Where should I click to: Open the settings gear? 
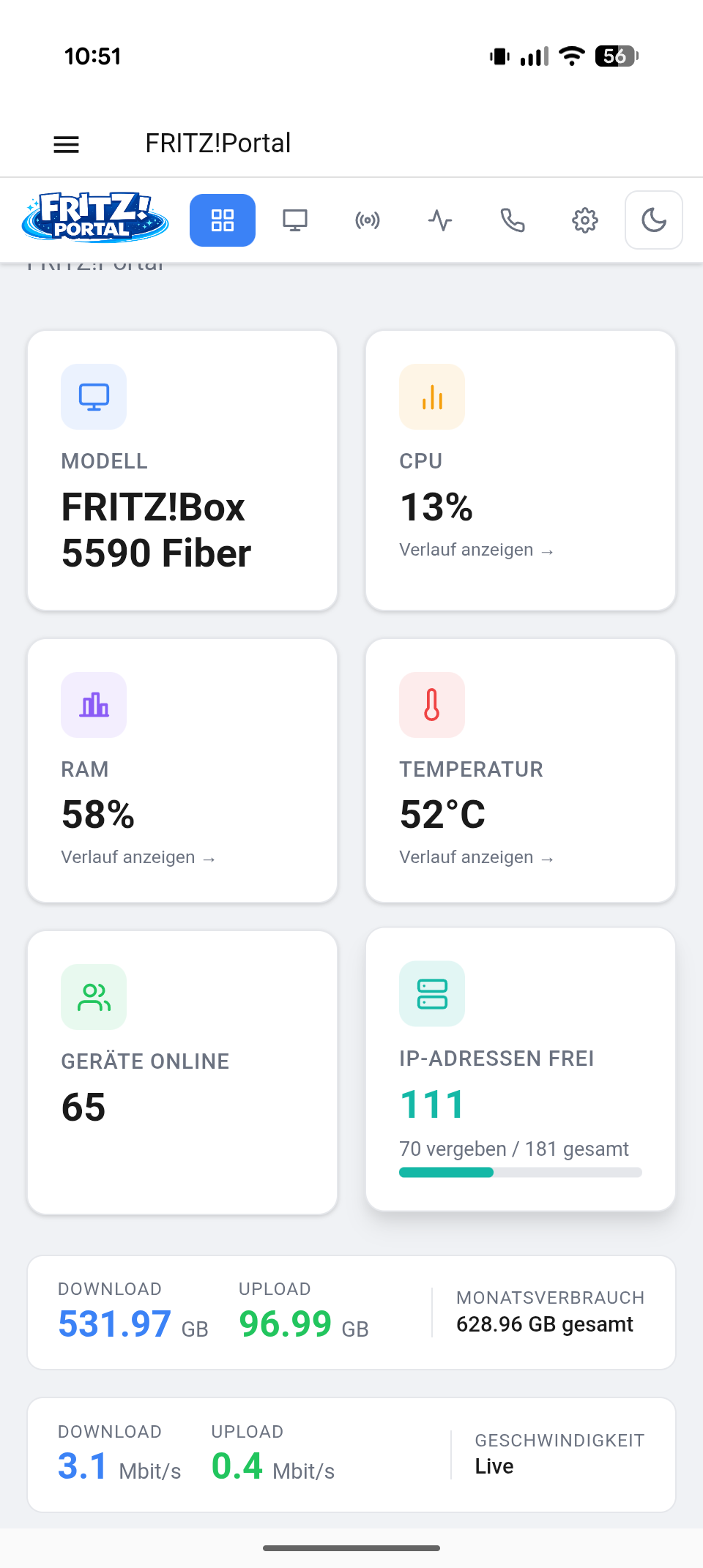point(585,220)
